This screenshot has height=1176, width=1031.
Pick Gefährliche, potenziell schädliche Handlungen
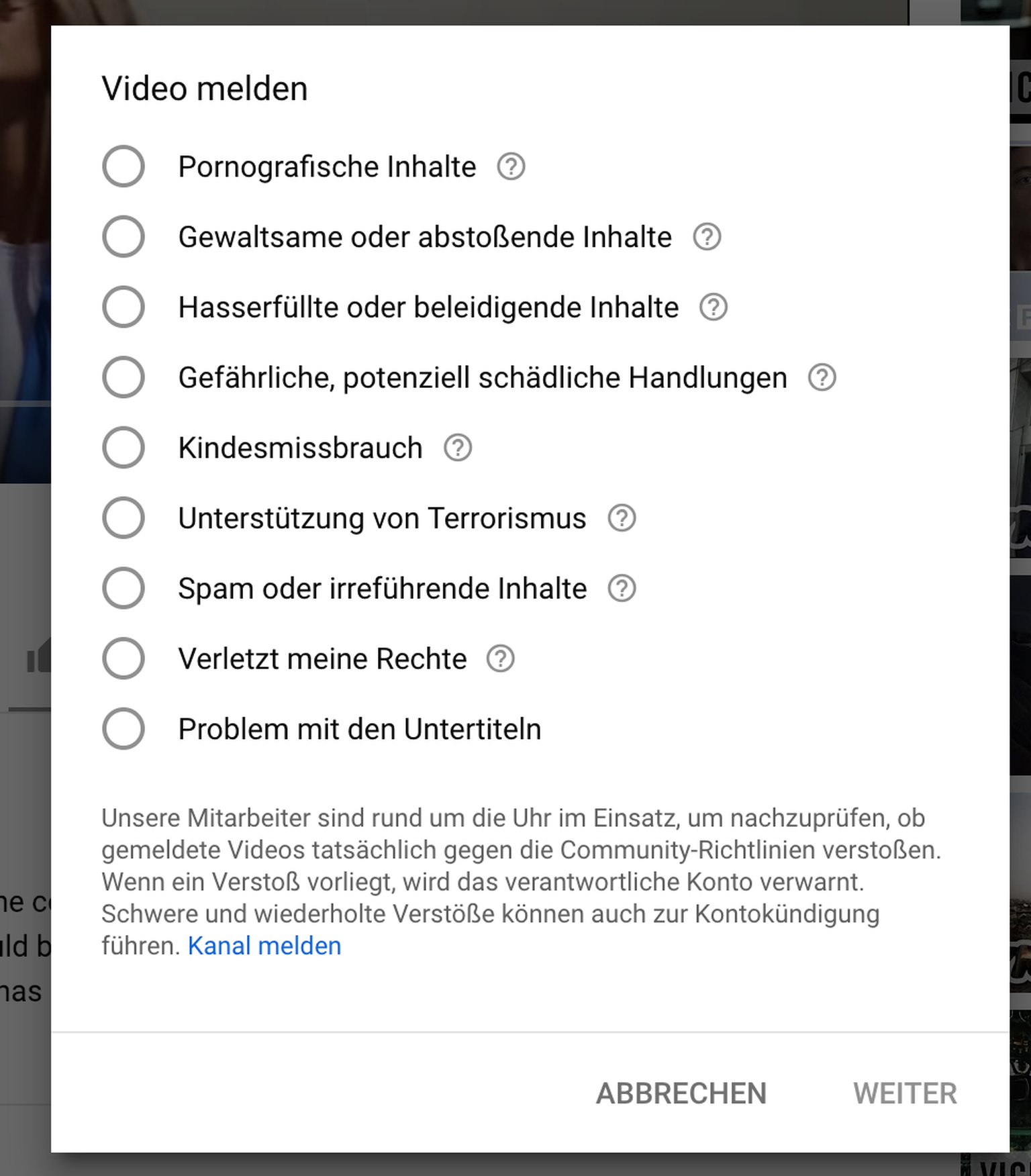124,377
